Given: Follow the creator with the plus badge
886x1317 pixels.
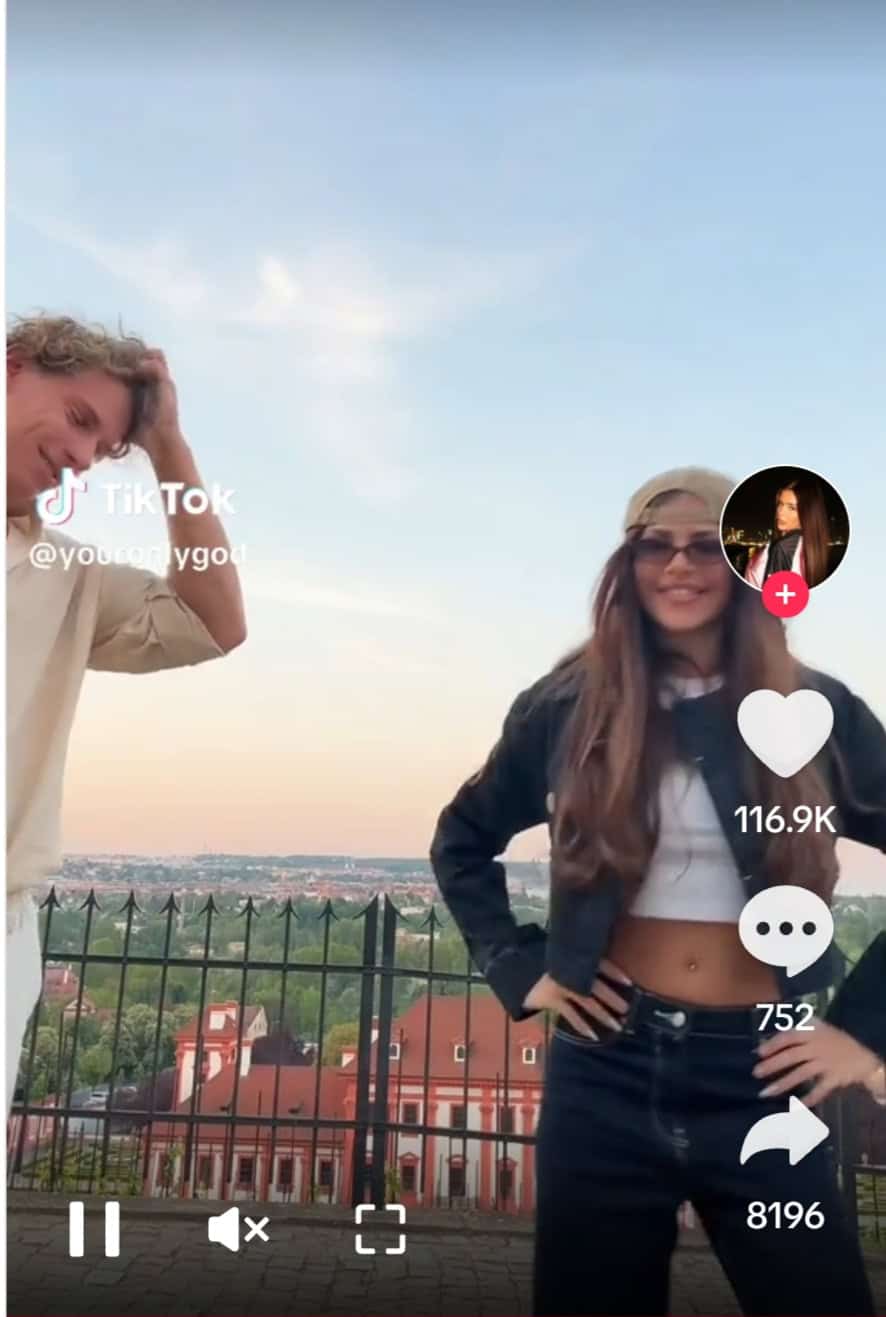Looking at the screenshot, I should click(x=785, y=595).
